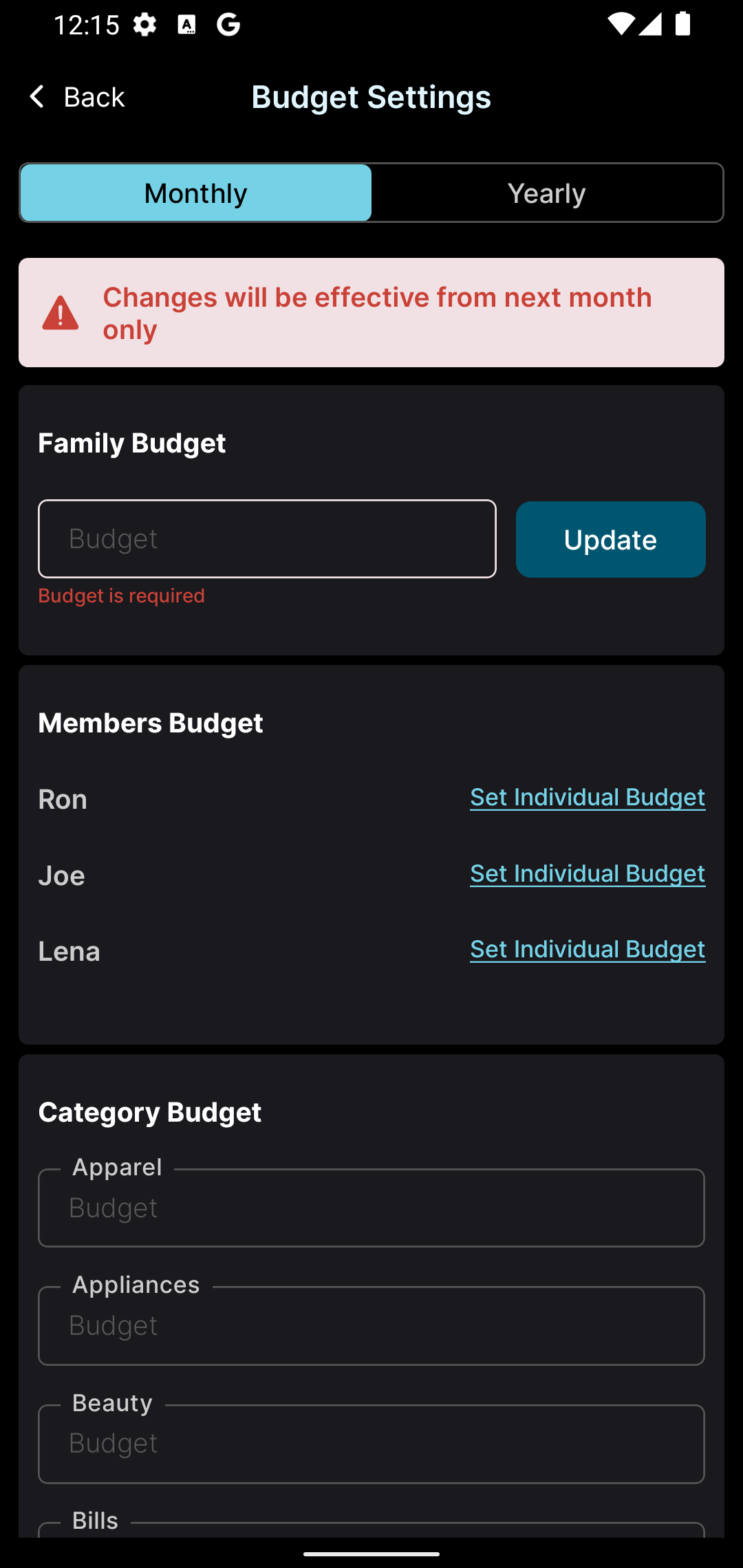Click the battery indicator icon
This screenshot has height=1568, width=743.
pyautogui.click(x=681, y=24)
